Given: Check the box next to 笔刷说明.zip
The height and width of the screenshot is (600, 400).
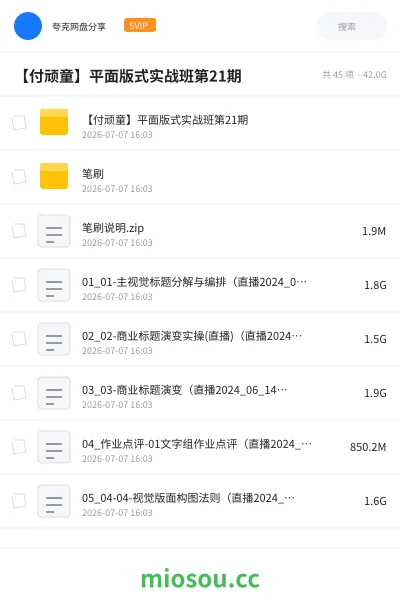Looking at the screenshot, I should click(19, 231).
